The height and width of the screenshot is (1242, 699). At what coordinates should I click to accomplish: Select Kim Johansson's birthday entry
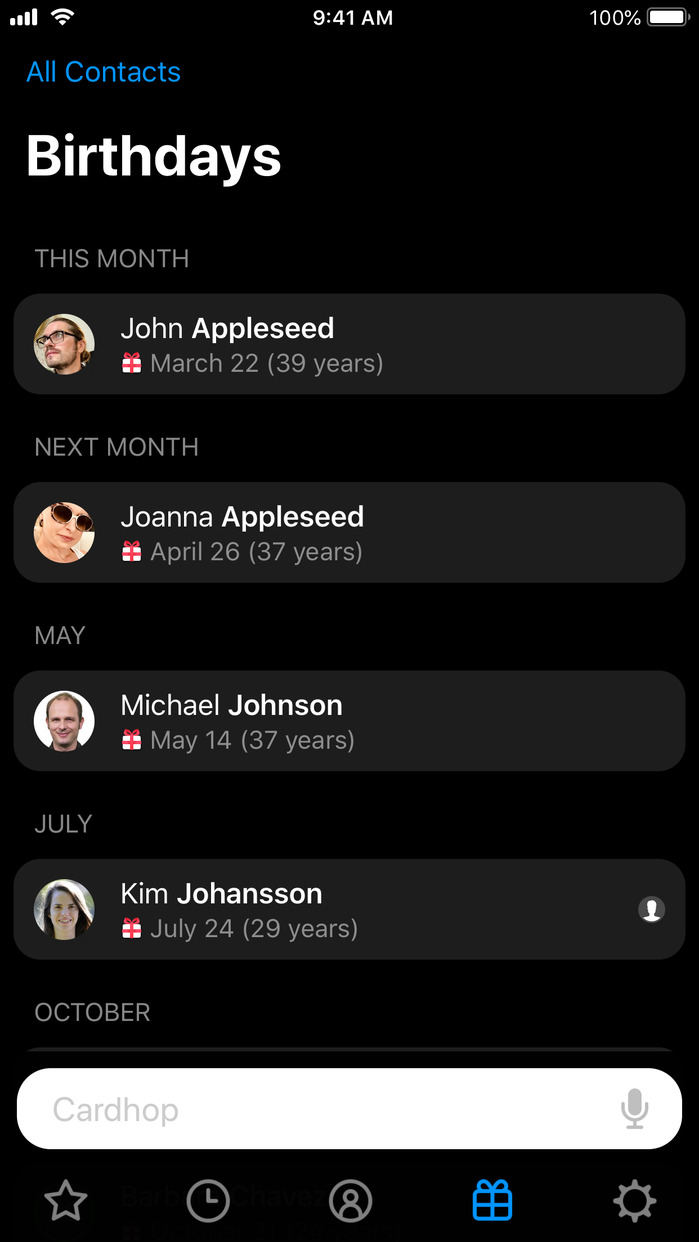coord(349,910)
